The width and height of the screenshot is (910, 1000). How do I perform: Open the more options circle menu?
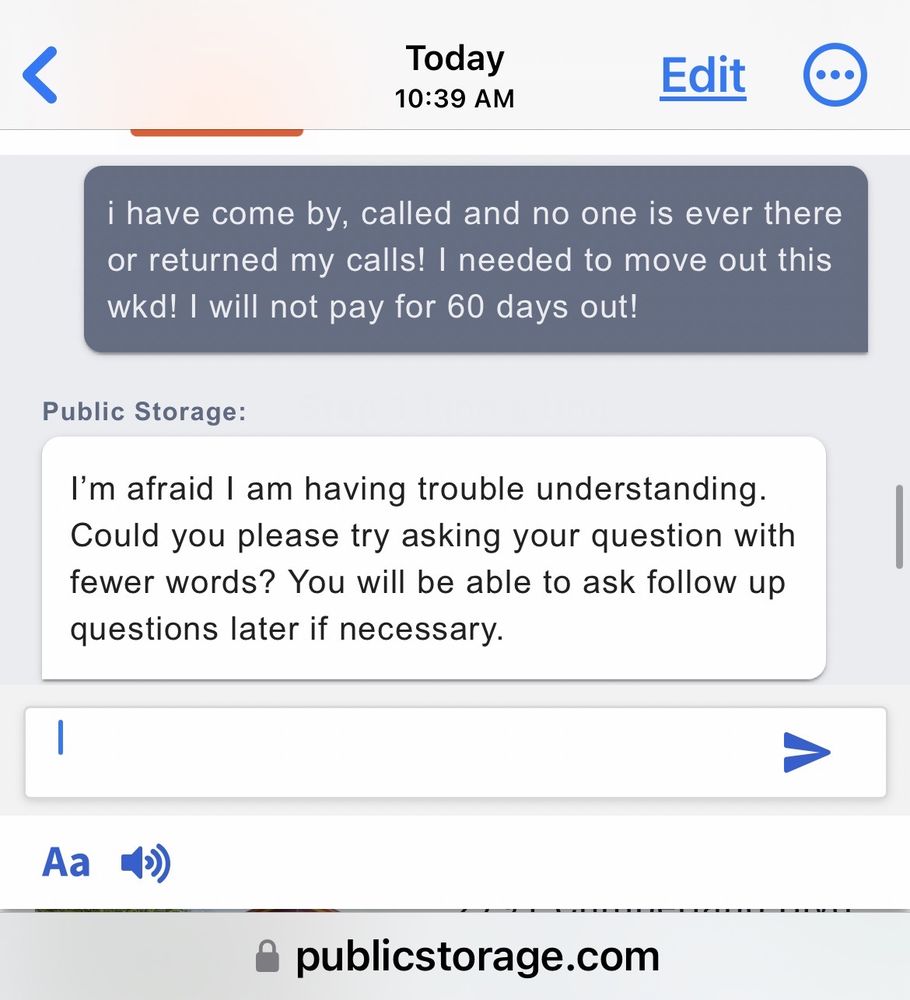(835, 75)
